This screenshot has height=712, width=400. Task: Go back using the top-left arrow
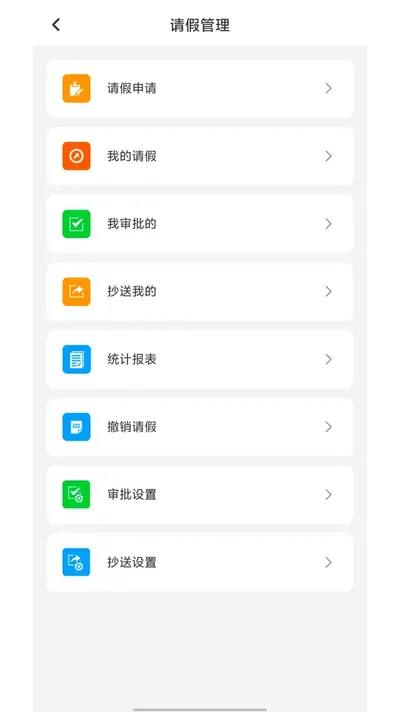(x=56, y=25)
